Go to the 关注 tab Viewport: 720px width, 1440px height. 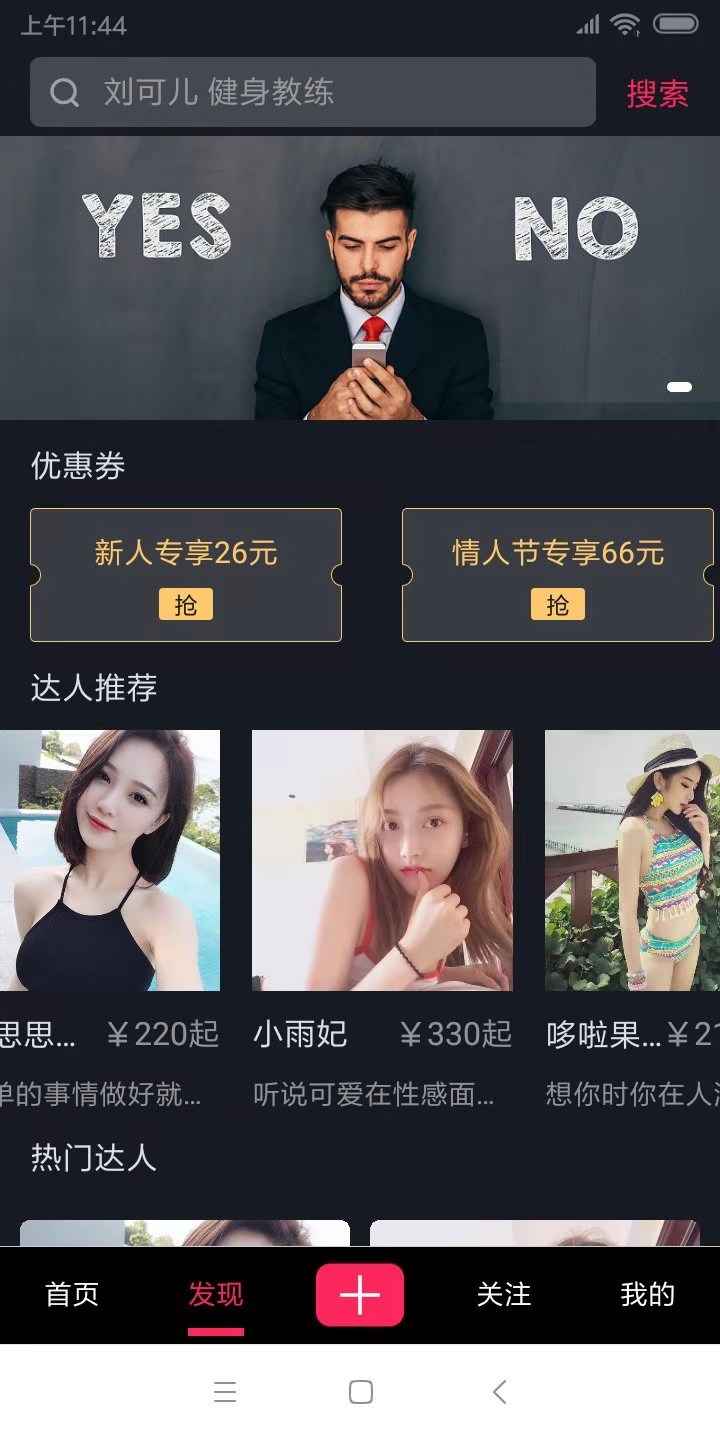pyautogui.click(x=504, y=1294)
